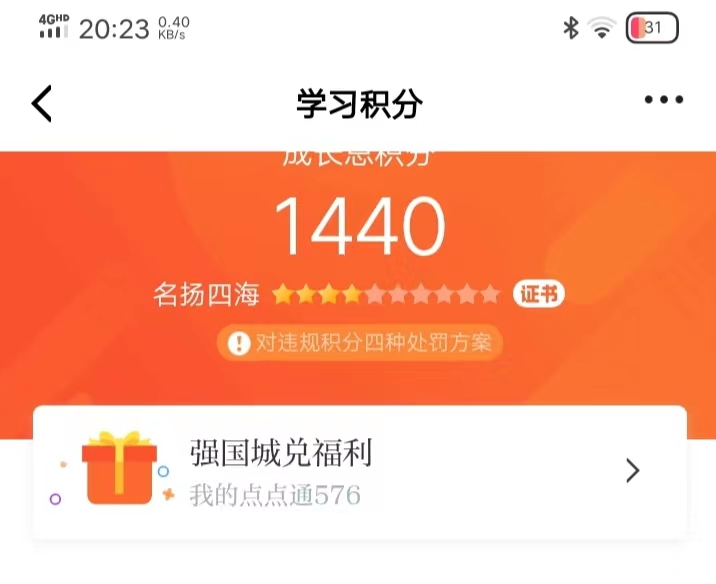
Task: Open 对违规积分四种处罚方案 notice
Action: 360,343
